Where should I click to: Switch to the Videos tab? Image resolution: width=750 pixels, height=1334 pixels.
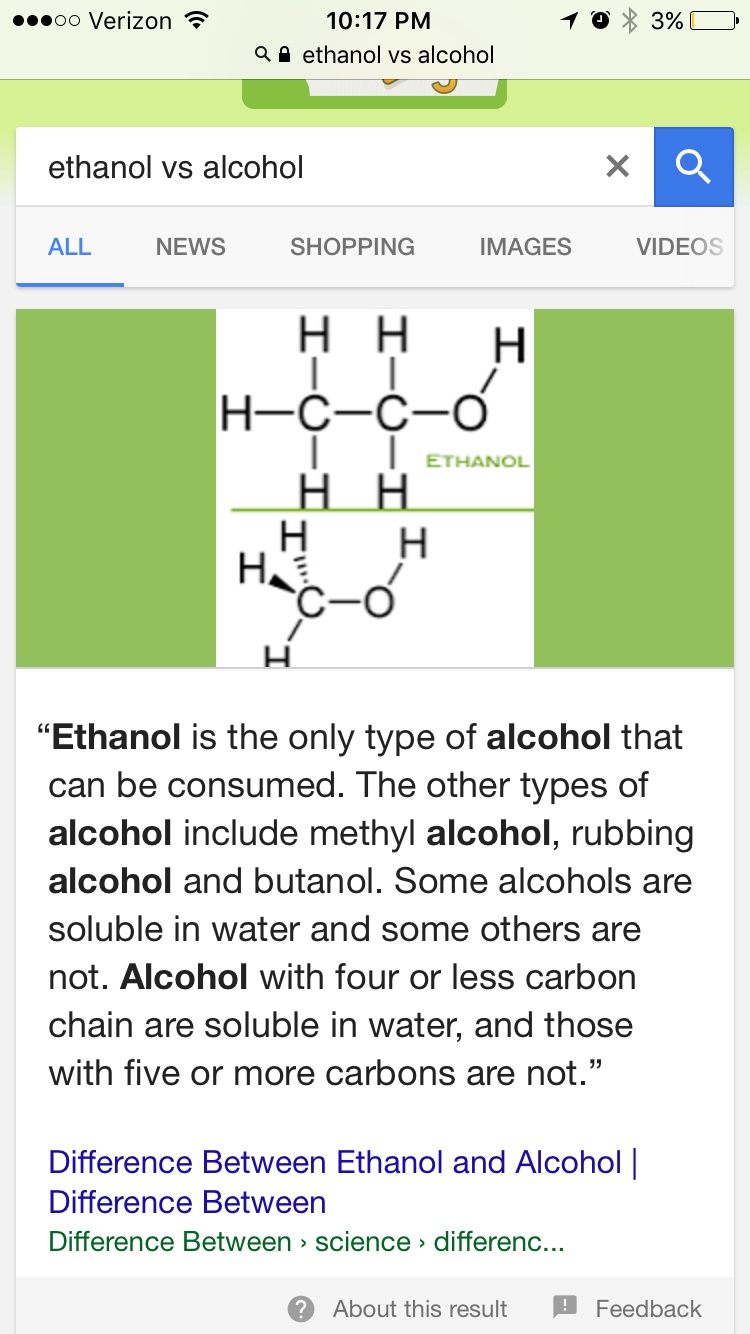pos(679,247)
